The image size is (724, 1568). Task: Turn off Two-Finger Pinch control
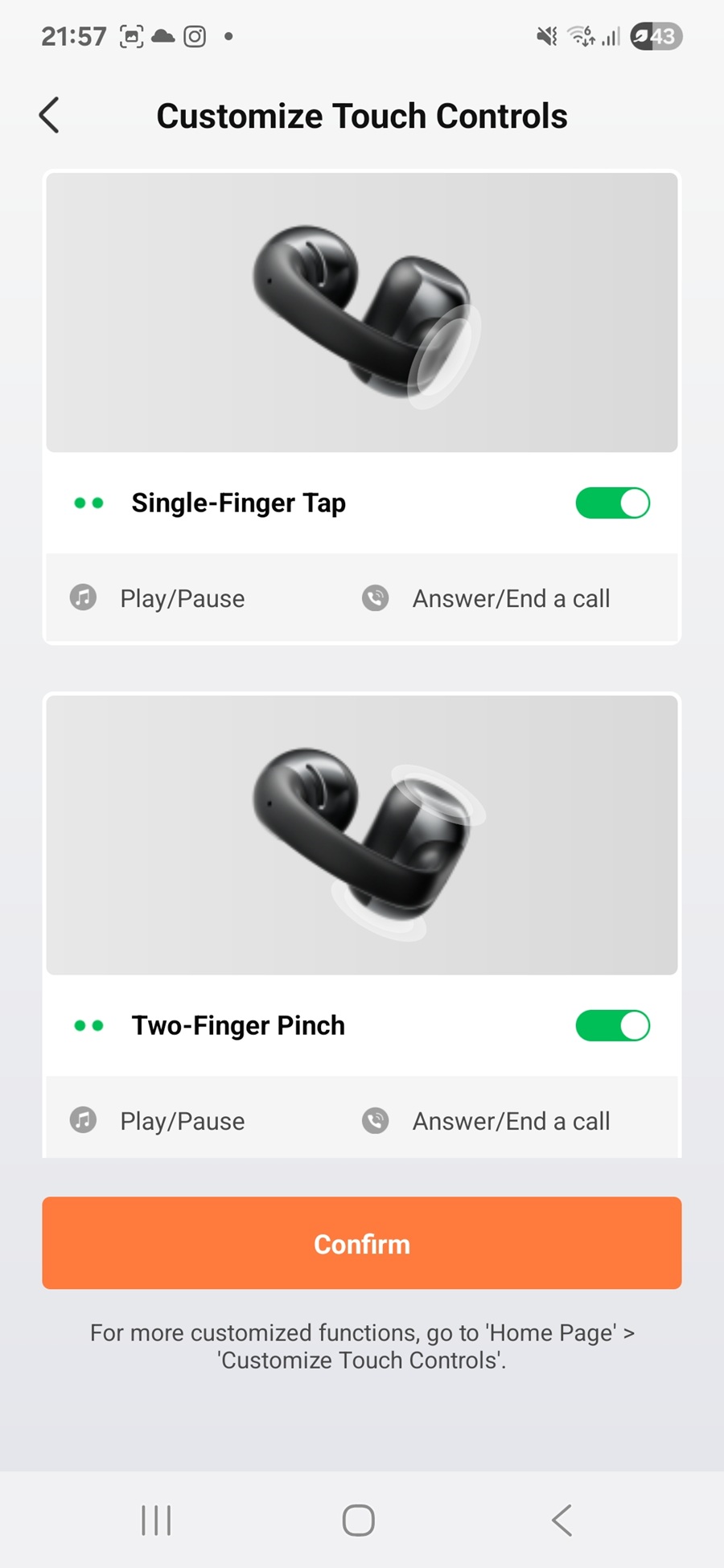coord(612,1026)
